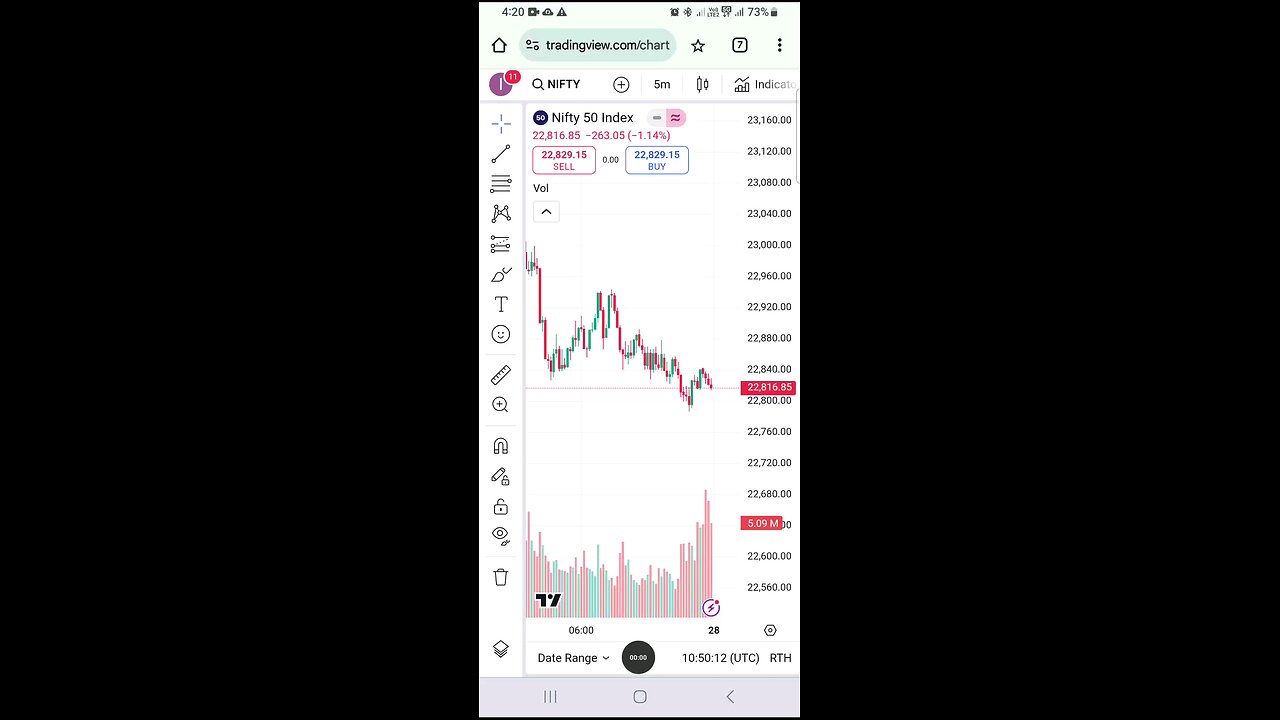Open the Indicators panel
This screenshot has height=720, width=1280.
click(765, 84)
